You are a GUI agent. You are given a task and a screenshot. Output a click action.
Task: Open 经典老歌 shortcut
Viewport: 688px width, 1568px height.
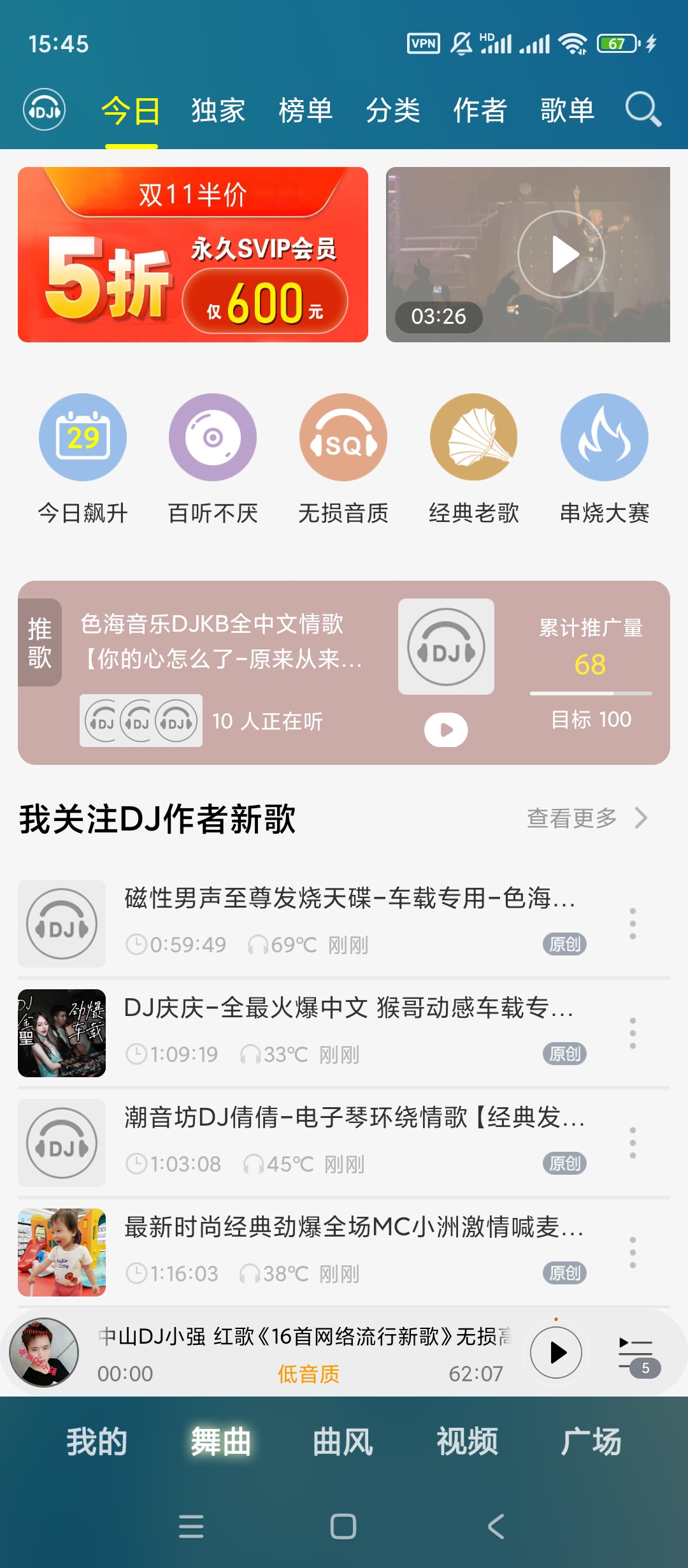pos(474,459)
